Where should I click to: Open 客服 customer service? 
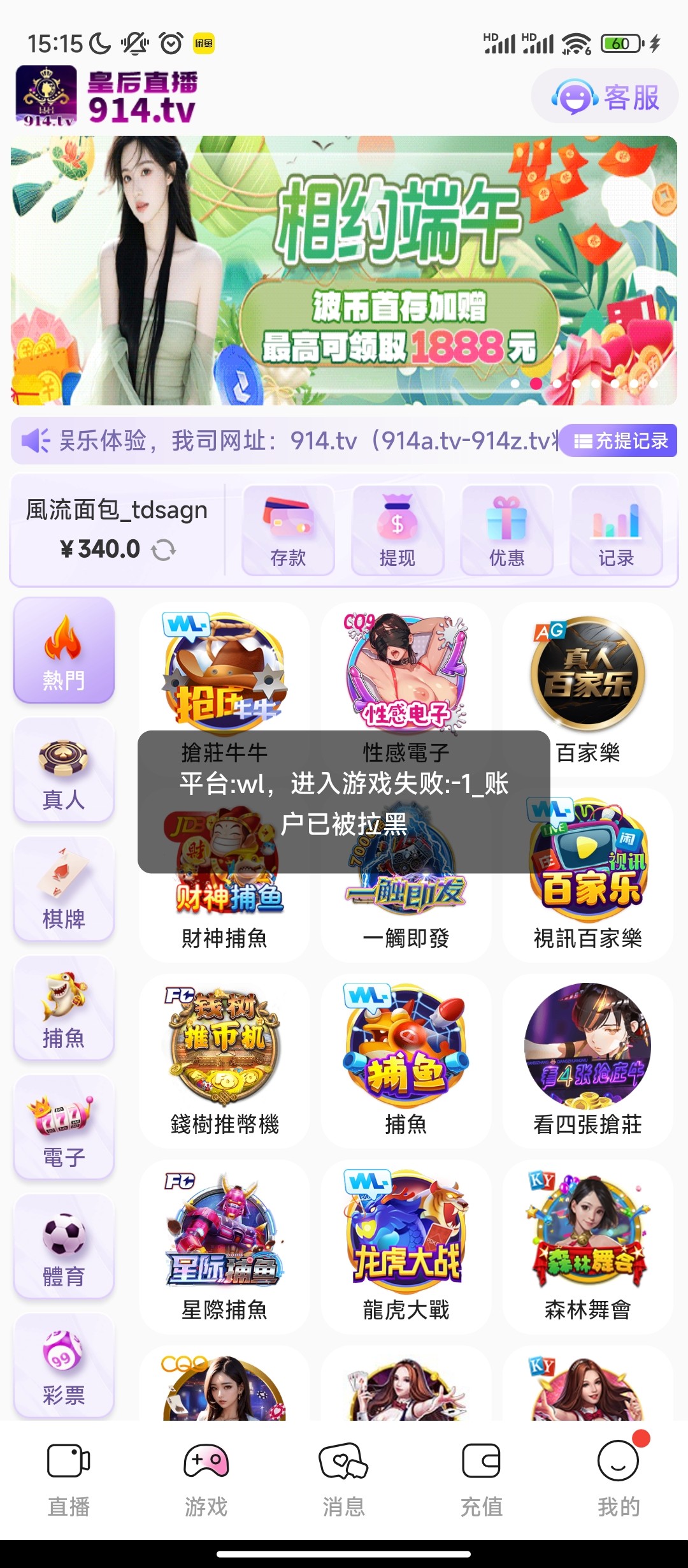pos(605,97)
